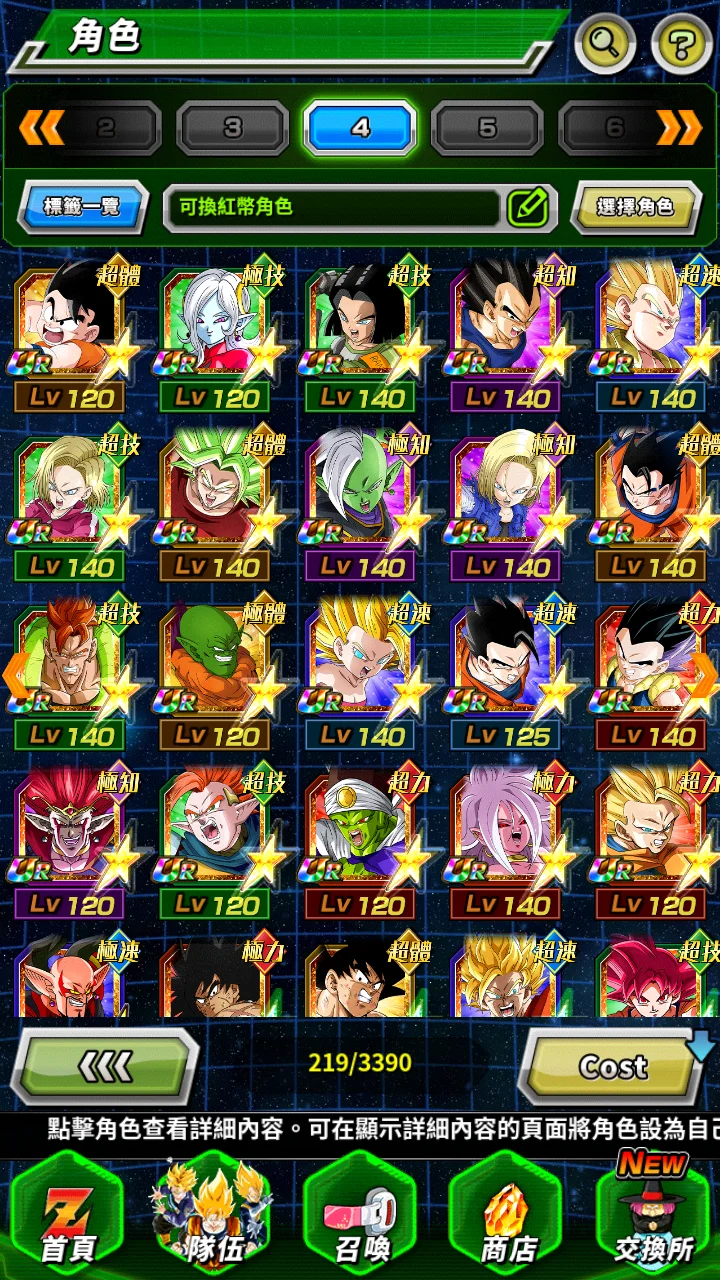The image size is (720, 1280).
Task: Tap the left orange page arrows
Action: click(41, 127)
